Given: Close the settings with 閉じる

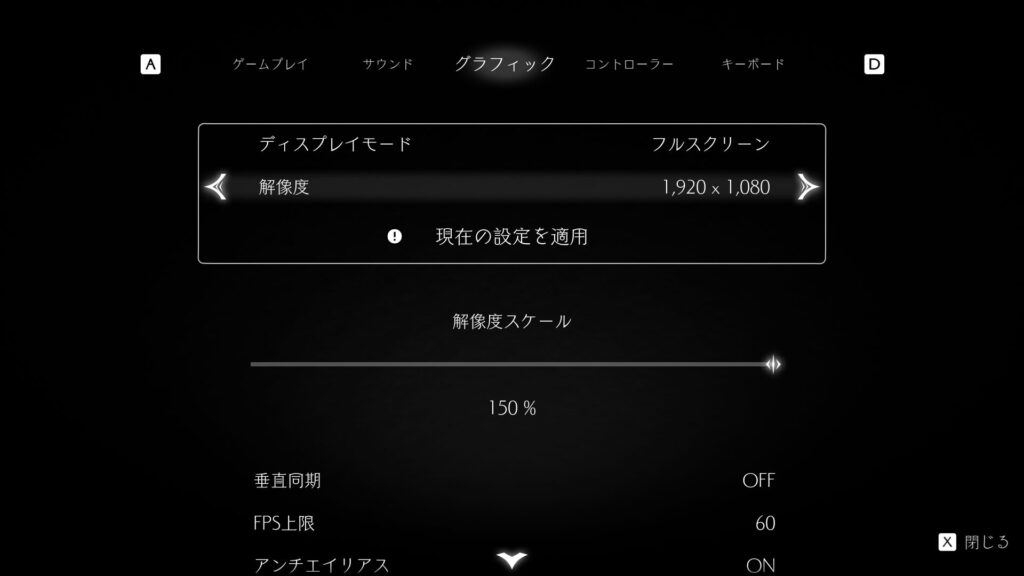Looking at the screenshot, I should click(x=973, y=543).
